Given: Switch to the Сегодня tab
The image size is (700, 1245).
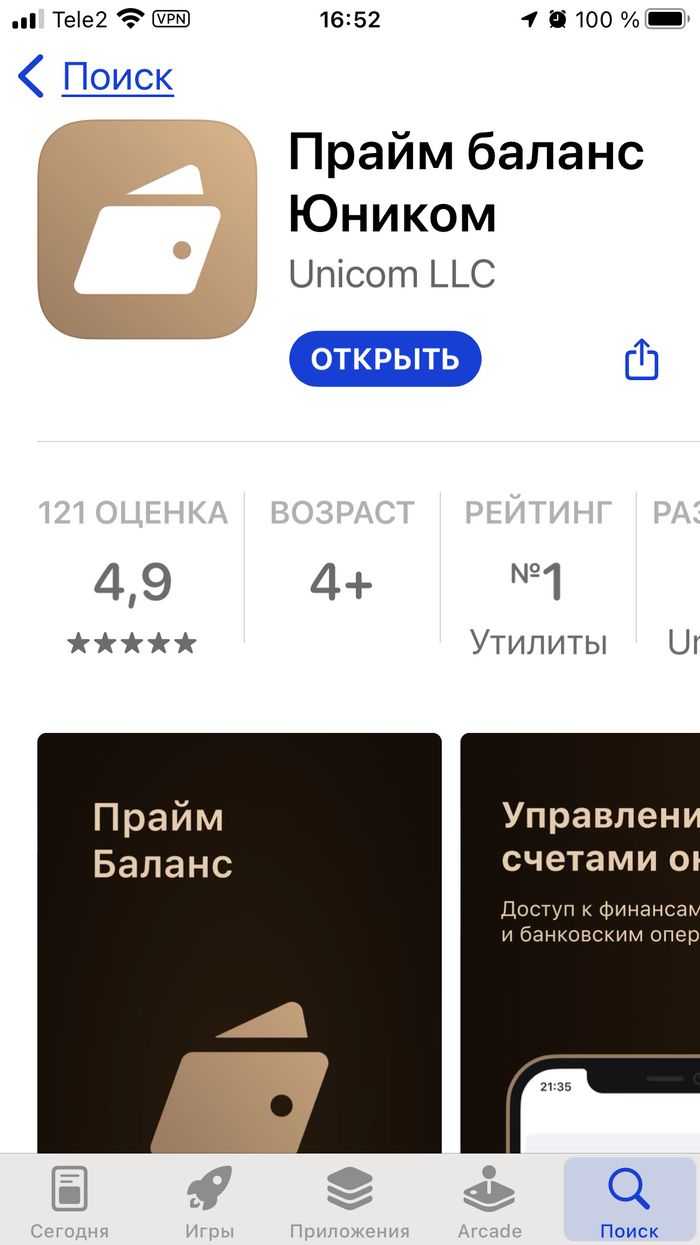Looking at the screenshot, I should 69,1202.
